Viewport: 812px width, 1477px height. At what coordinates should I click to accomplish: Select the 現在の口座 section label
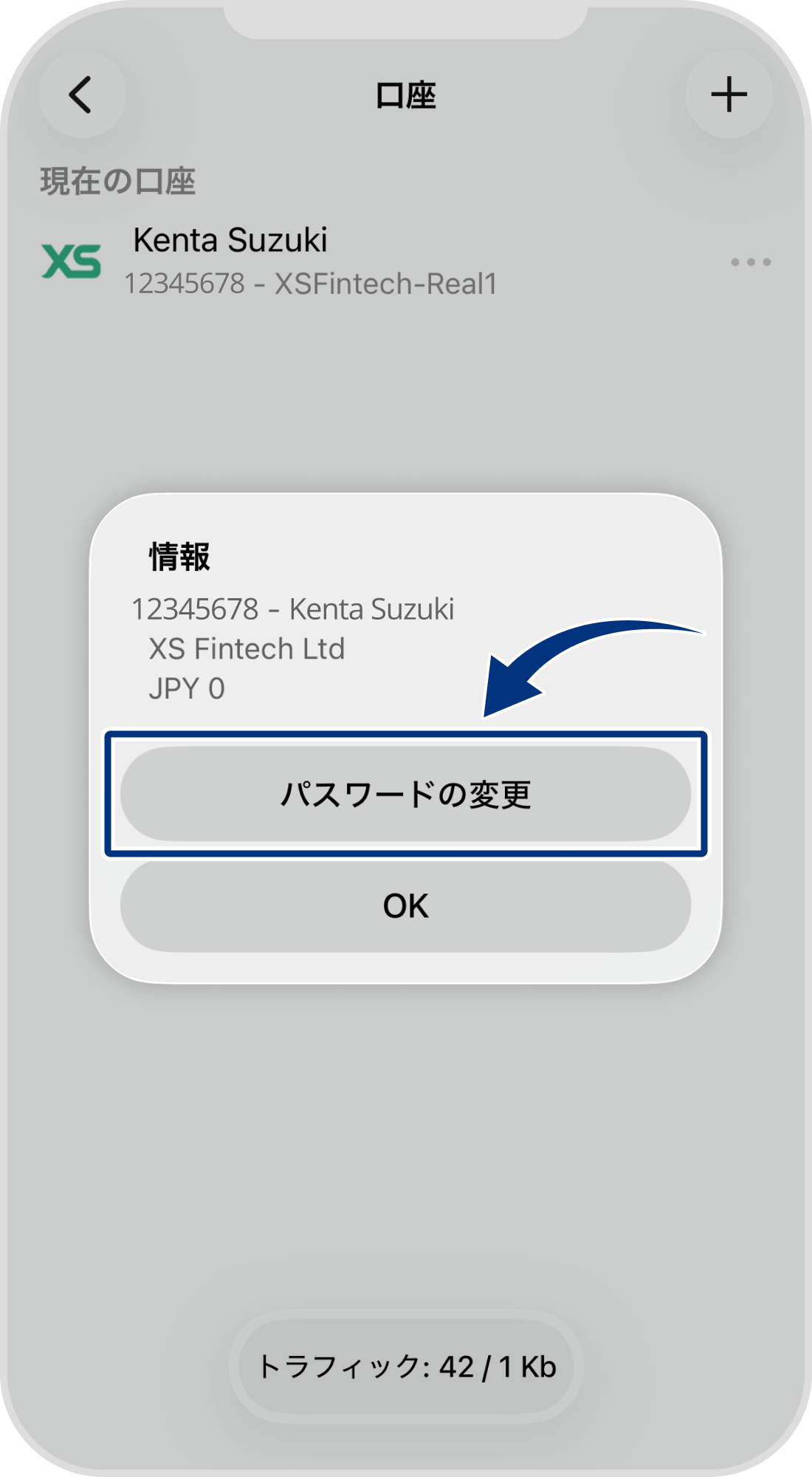coord(118,177)
